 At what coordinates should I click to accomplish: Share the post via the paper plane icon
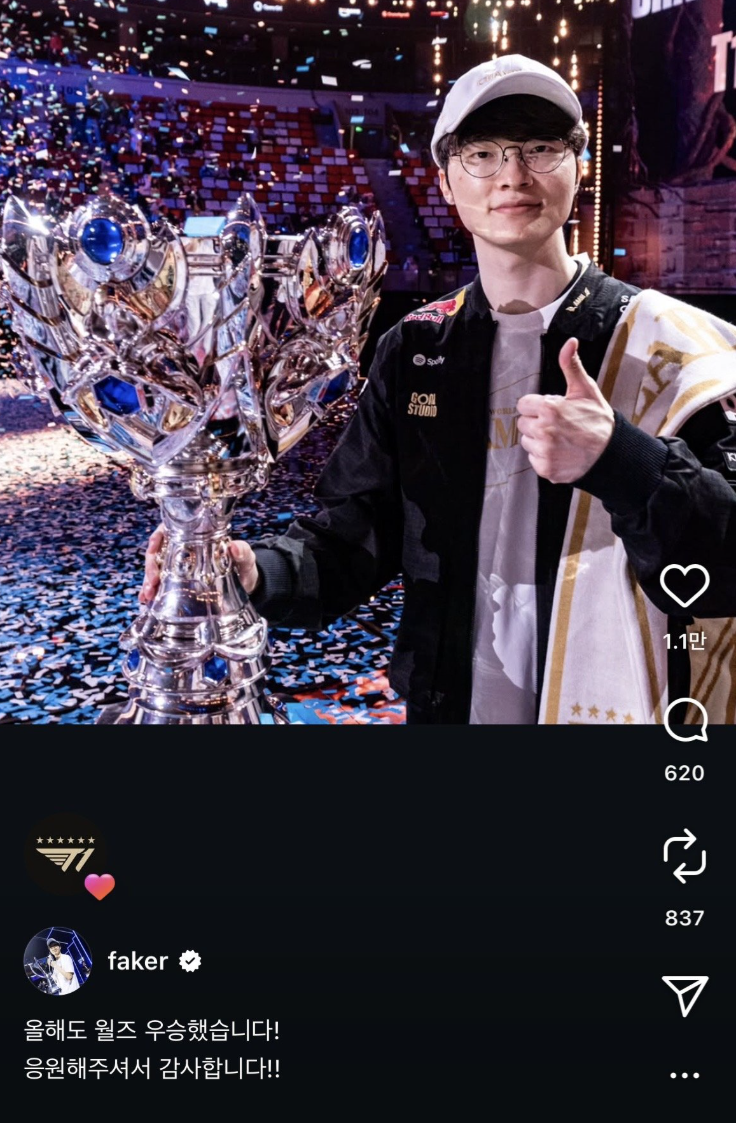tap(685, 996)
